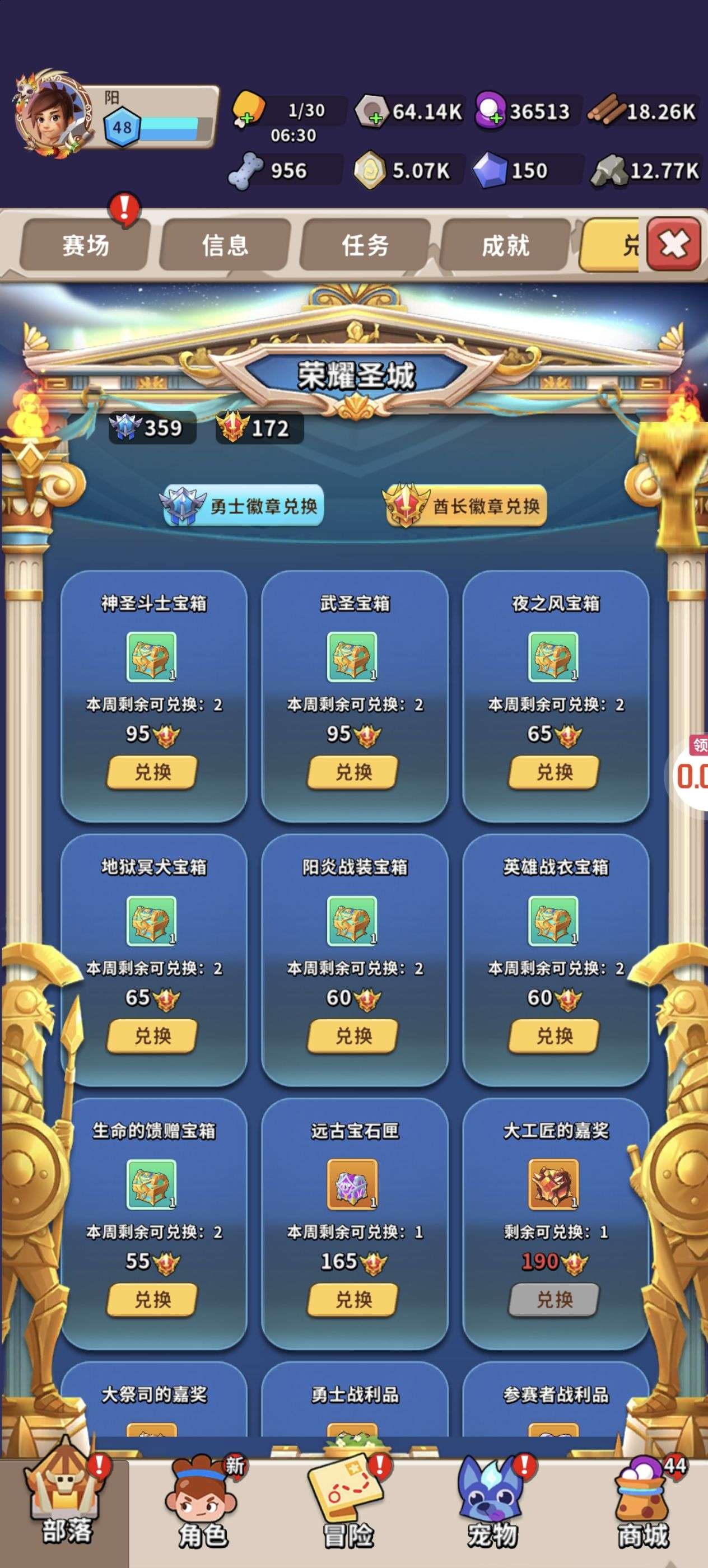Redeem the 阳炎战装宝箱 chest
The width and height of the screenshot is (708, 1568).
click(353, 1035)
